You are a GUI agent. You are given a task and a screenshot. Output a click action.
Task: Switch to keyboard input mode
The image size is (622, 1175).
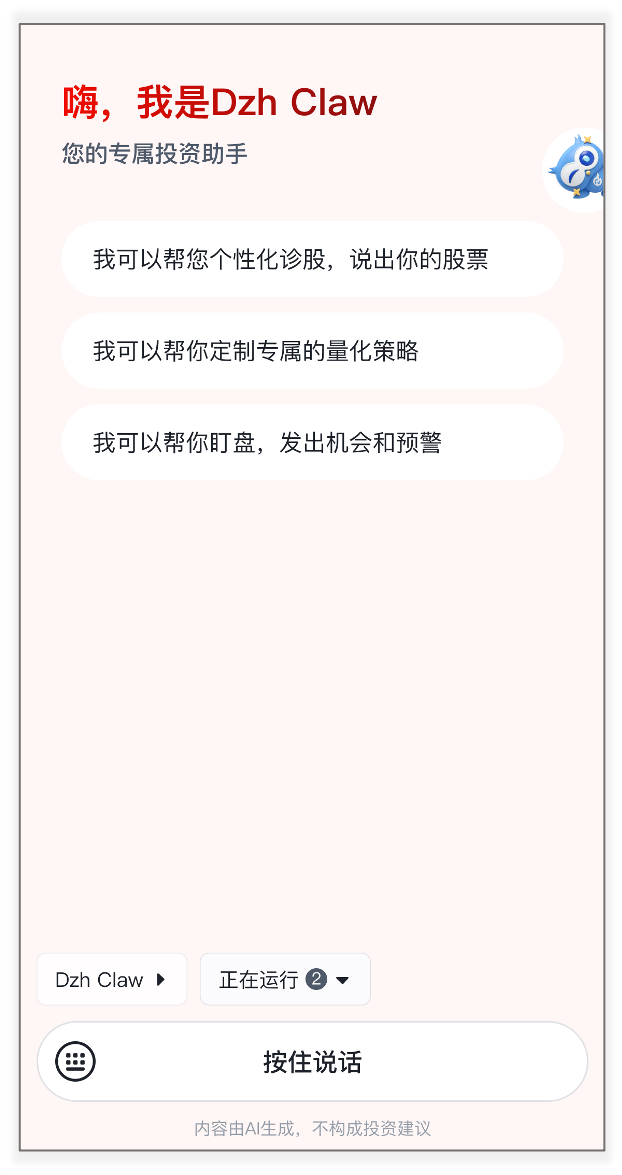coord(76,1061)
